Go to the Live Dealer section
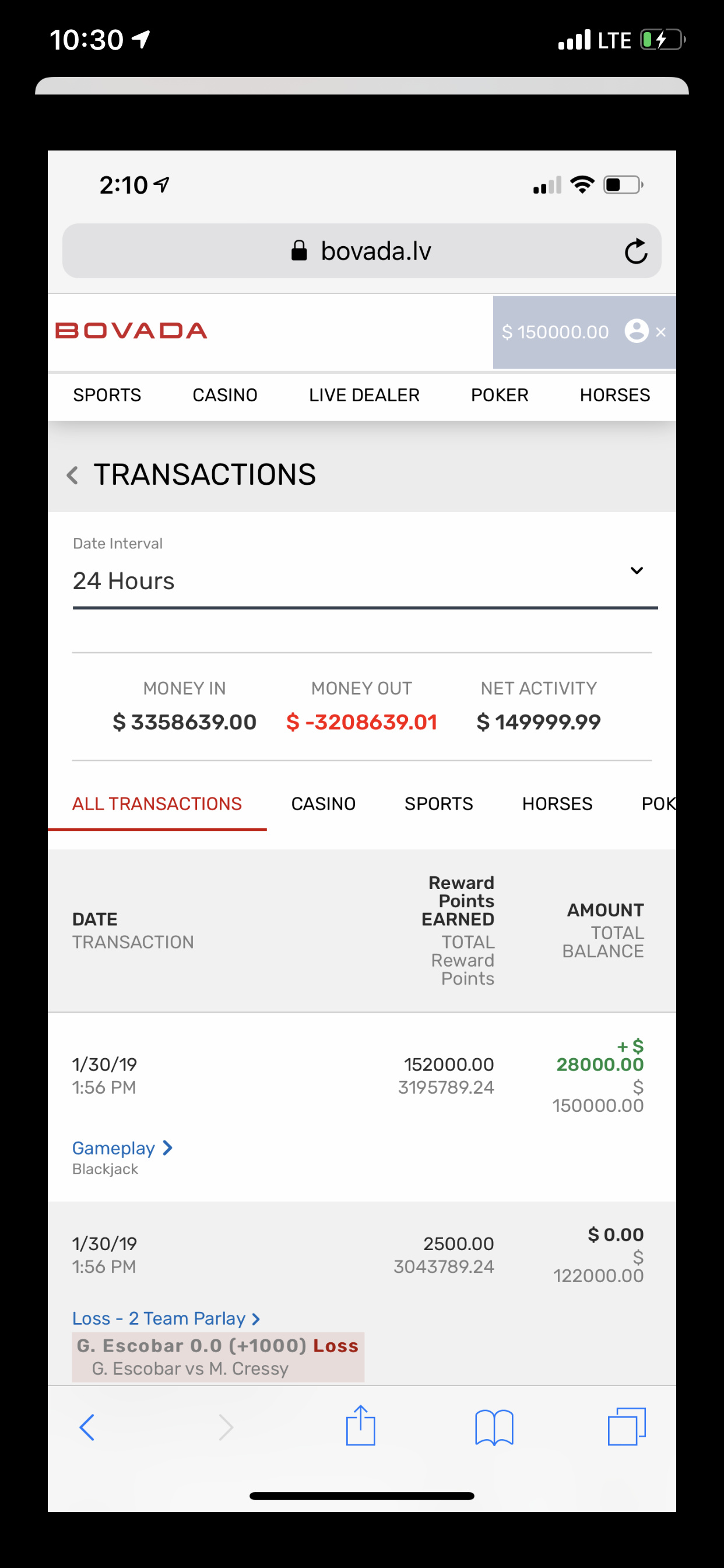 pos(364,395)
